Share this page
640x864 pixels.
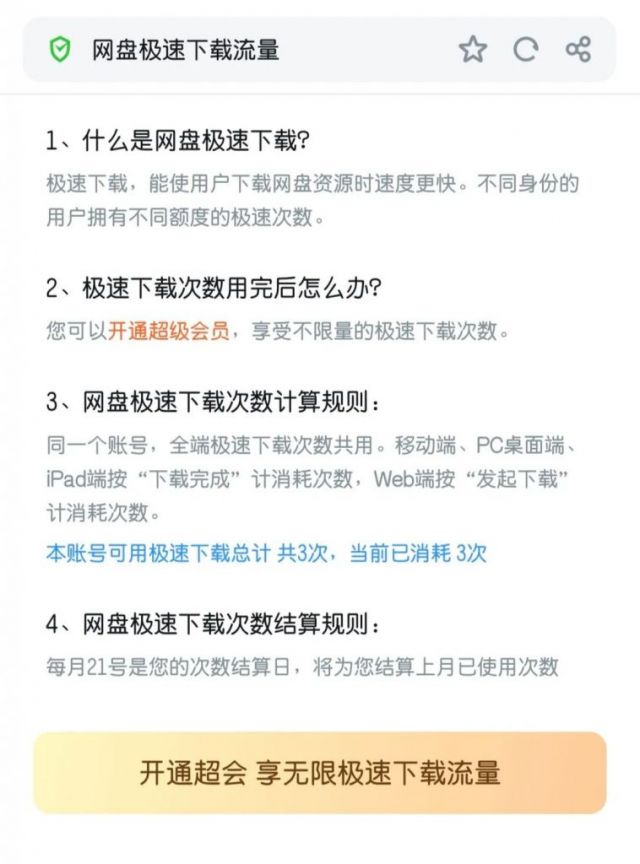pos(578,49)
